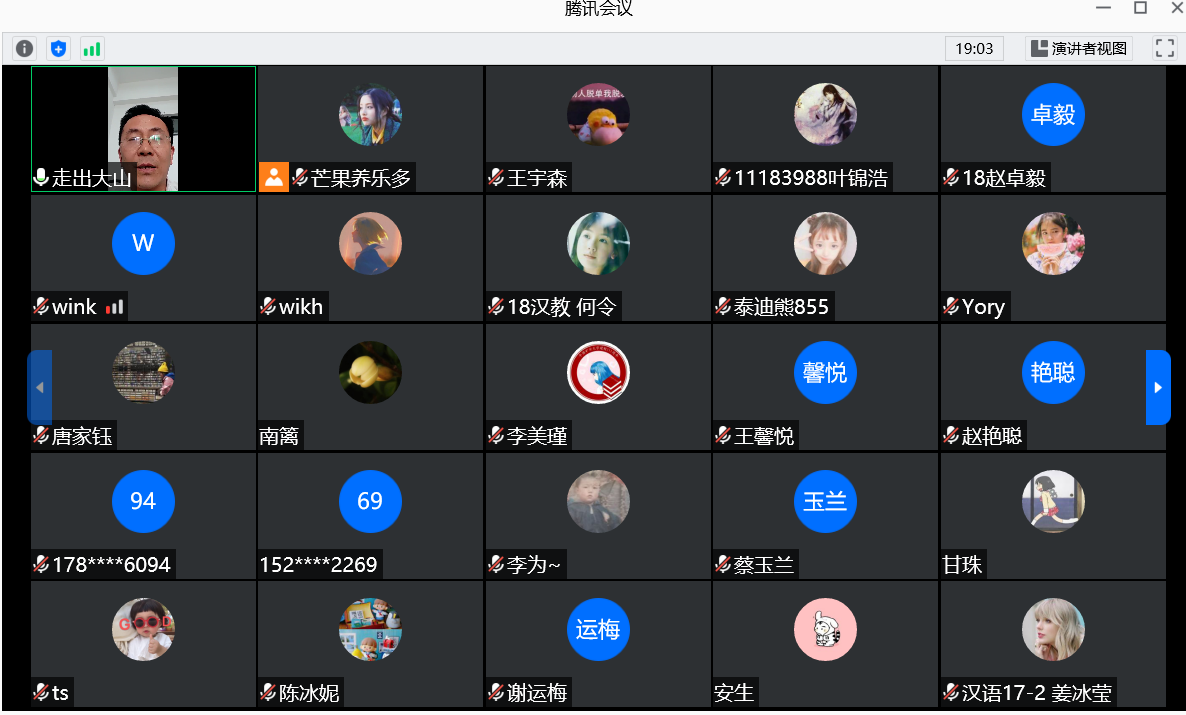Switch to 演讲者视图 layout
Viewport: 1186px width, 715px height.
(x=1079, y=48)
